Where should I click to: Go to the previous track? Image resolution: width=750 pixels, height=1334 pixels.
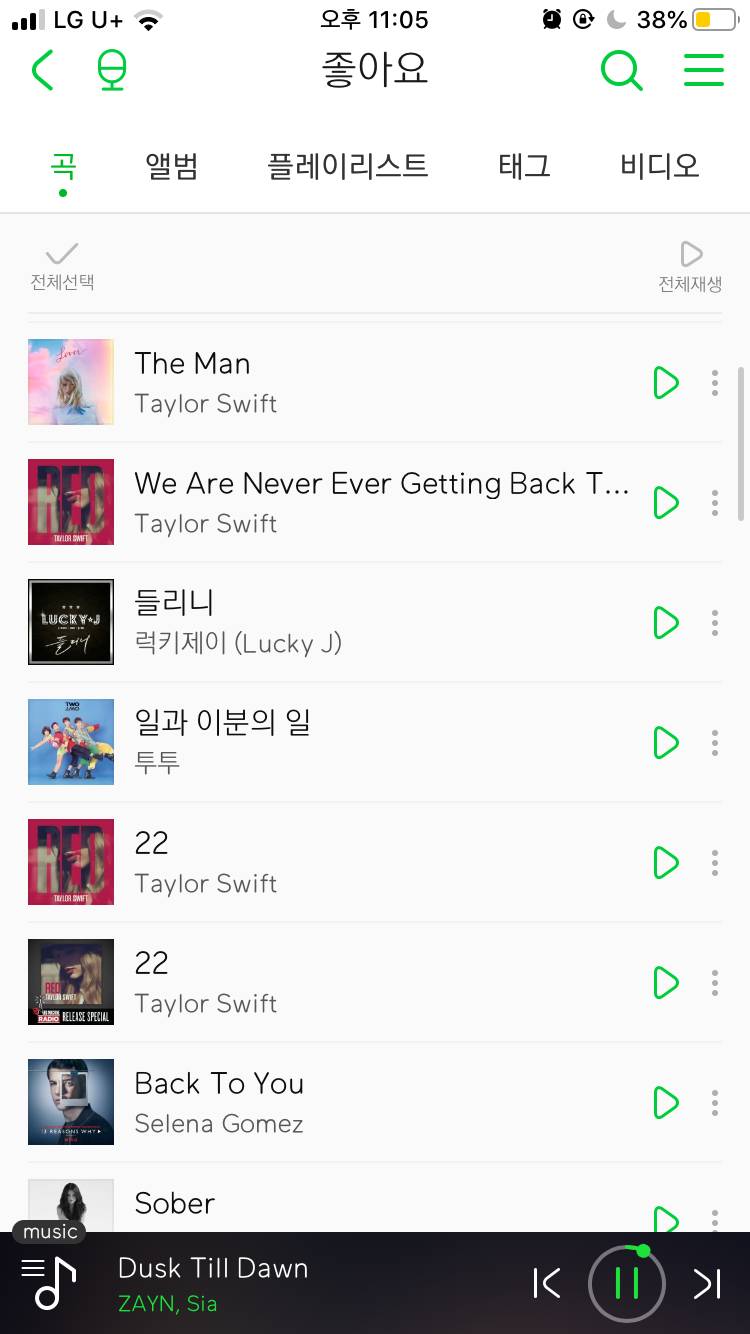tap(547, 1283)
